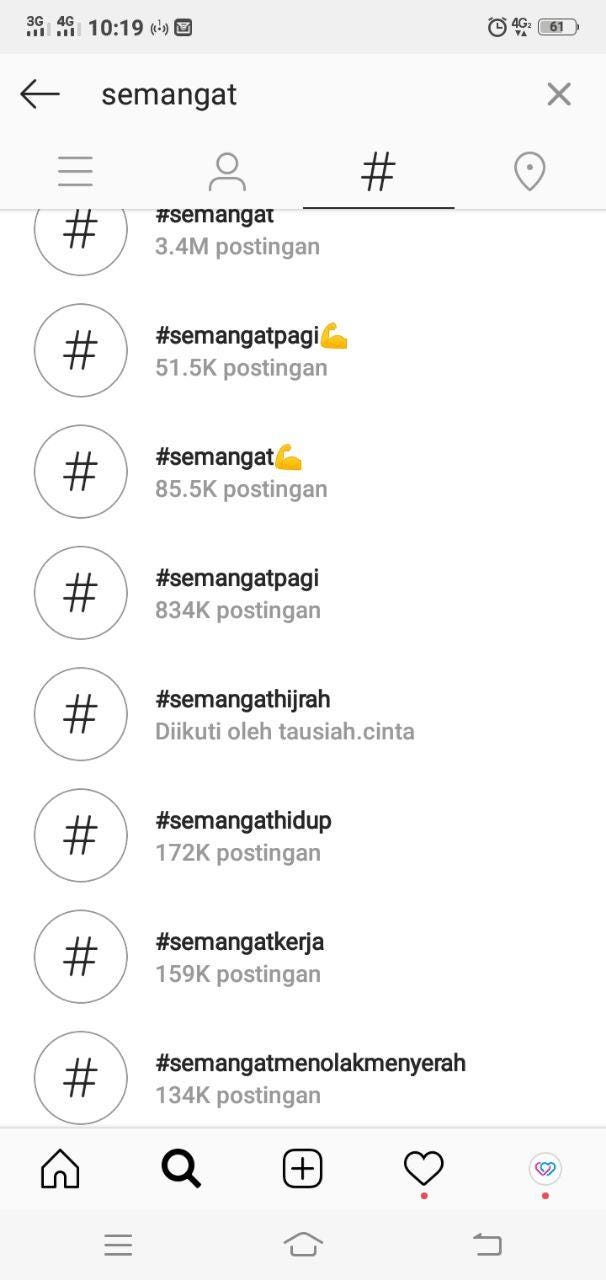
Task: Switch to the Accounts tab
Action: (227, 172)
